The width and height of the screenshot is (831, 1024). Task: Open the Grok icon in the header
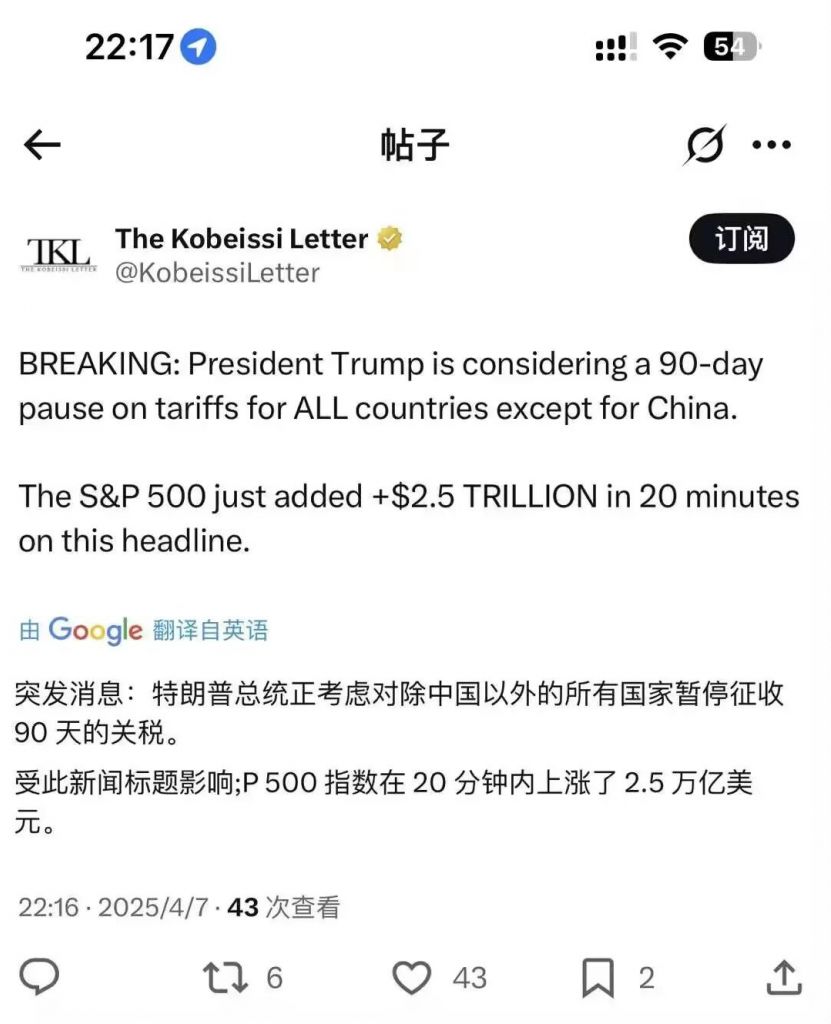coord(705,146)
